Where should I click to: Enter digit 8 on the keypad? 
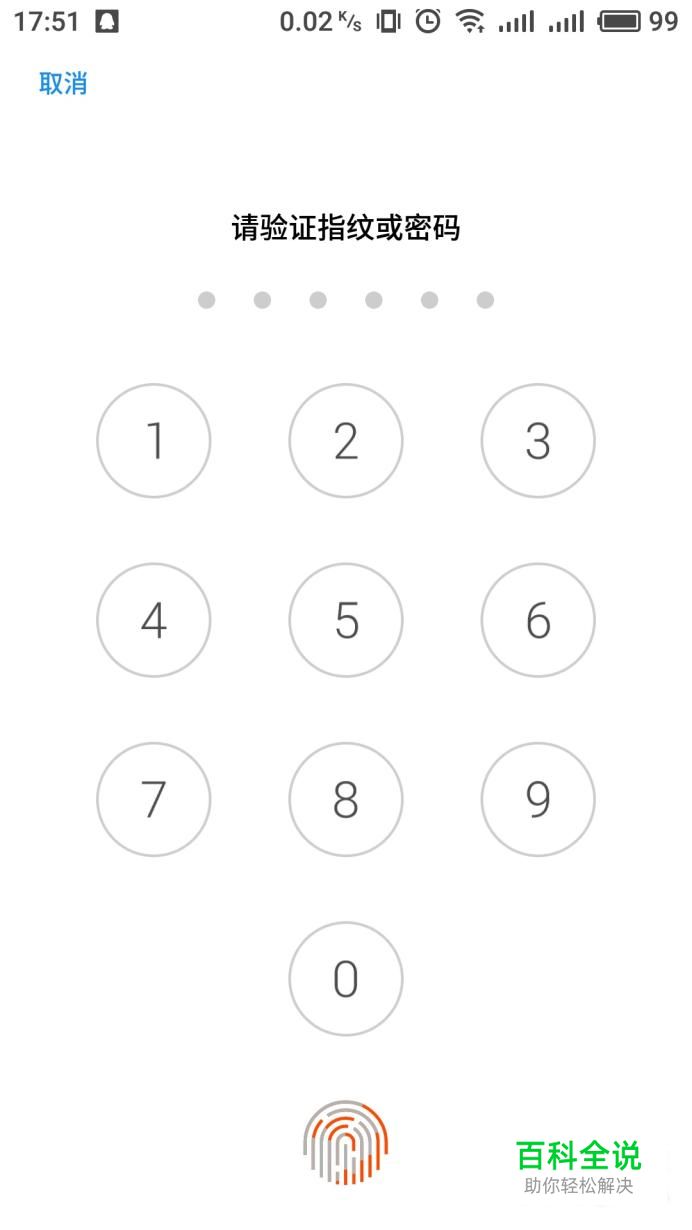pyautogui.click(x=346, y=799)
